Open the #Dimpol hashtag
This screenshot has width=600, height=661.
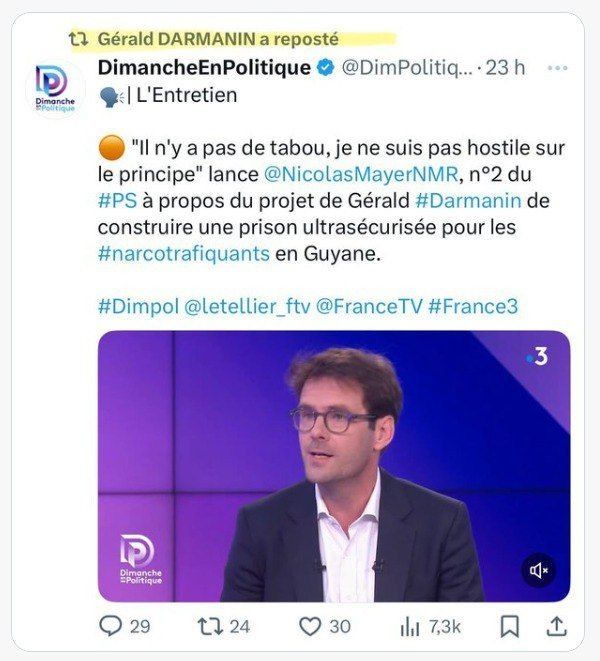137,307
